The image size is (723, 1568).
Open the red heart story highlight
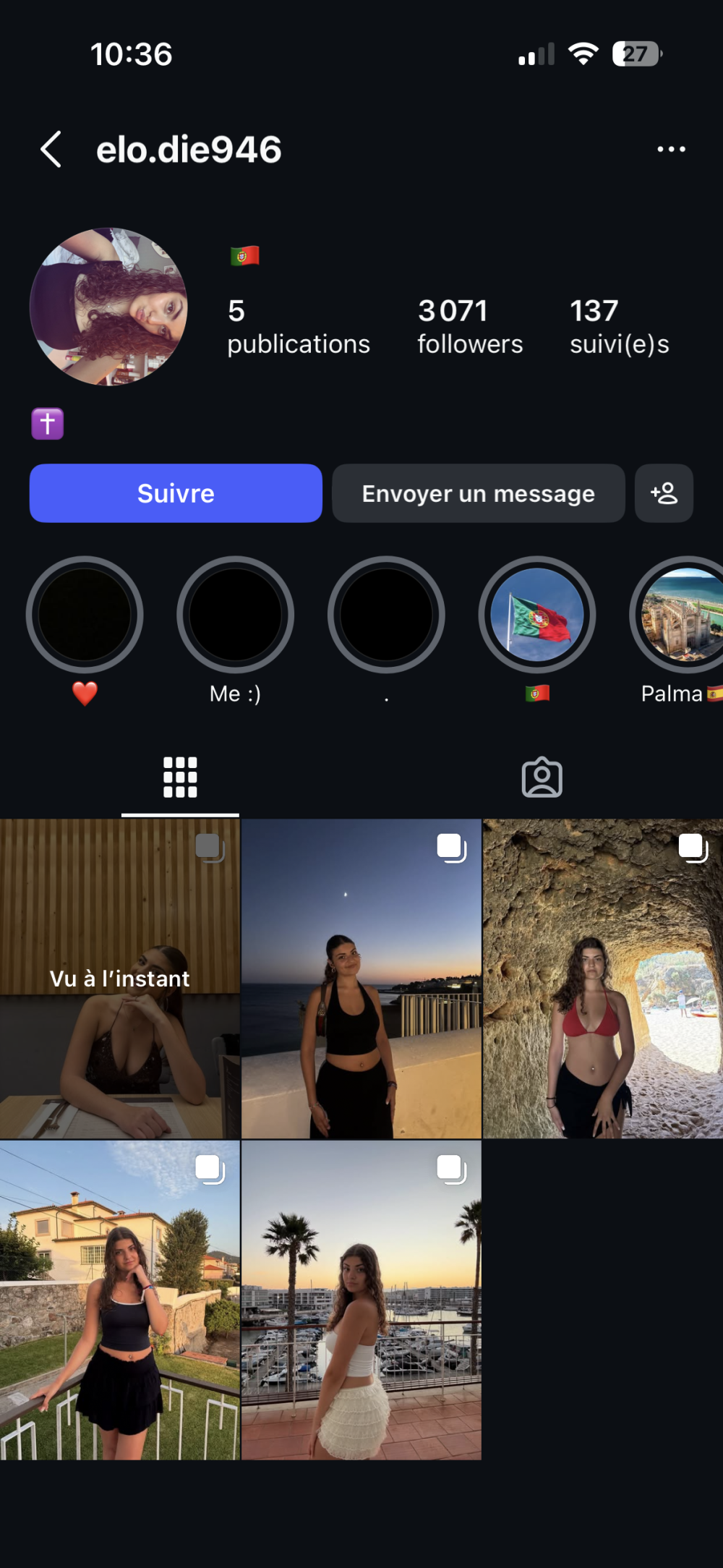click(x=85, y=615)
